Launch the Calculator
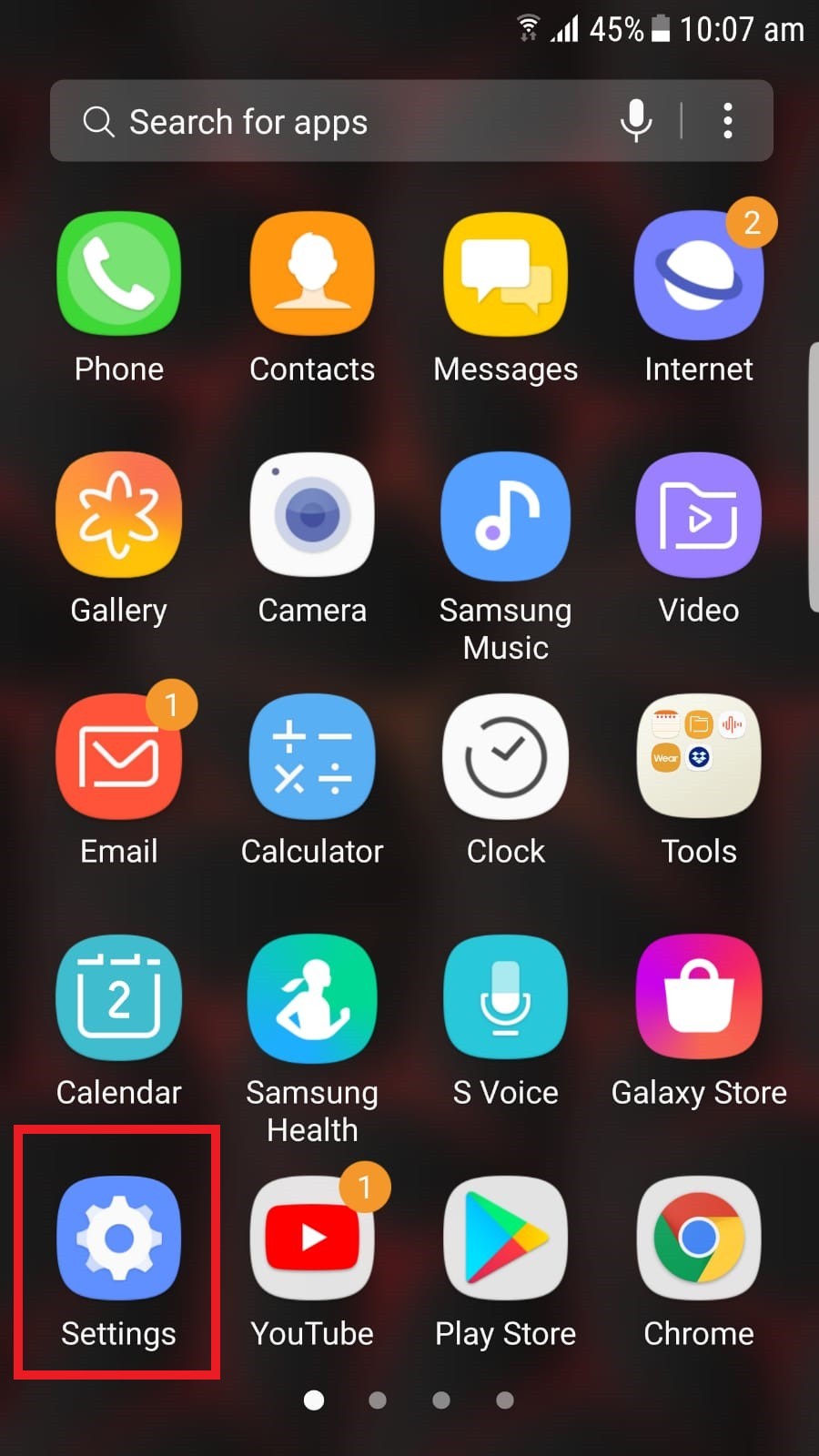 pos(312,756)
